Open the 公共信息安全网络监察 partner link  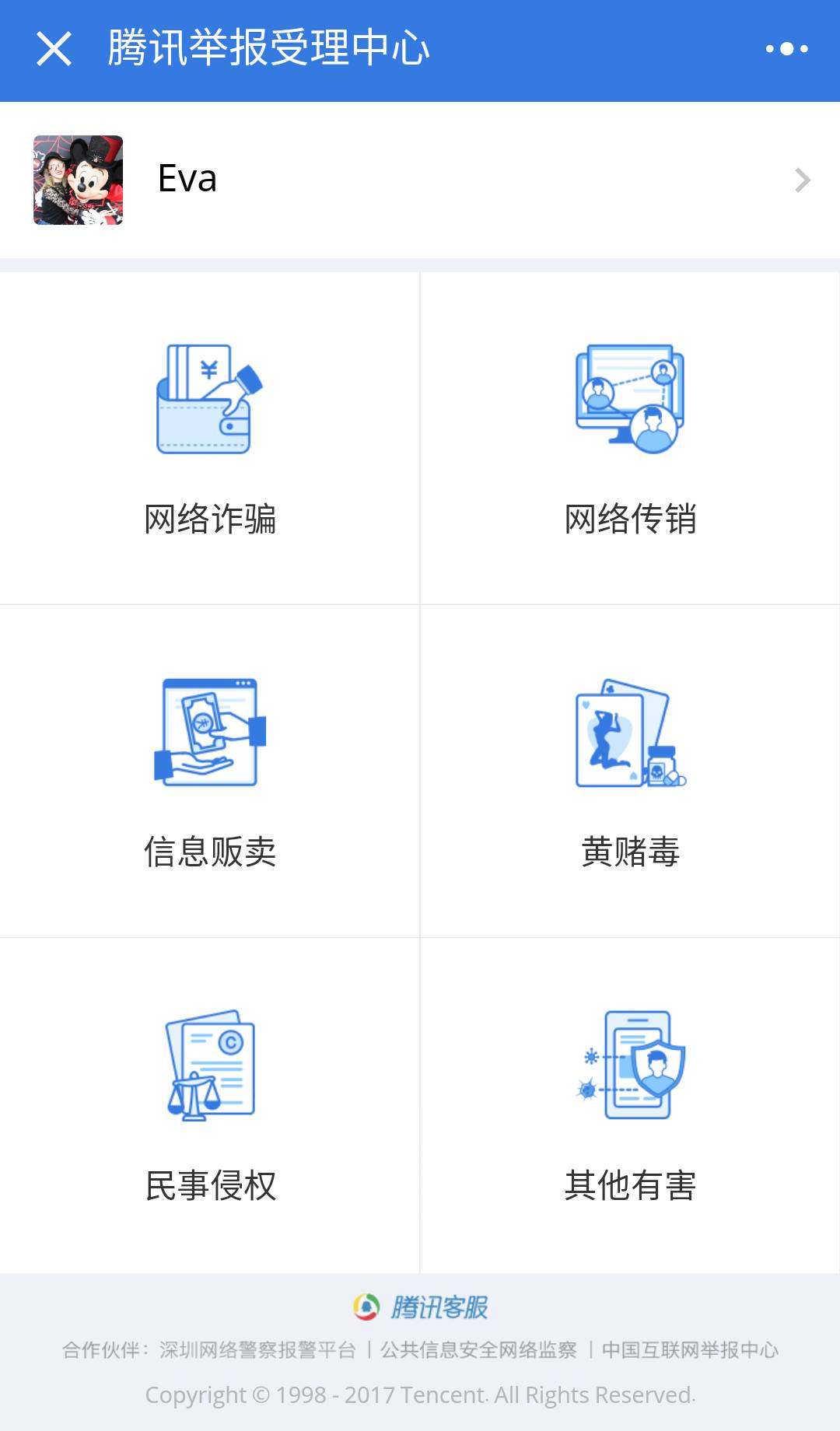click(x=478, y=1350)
